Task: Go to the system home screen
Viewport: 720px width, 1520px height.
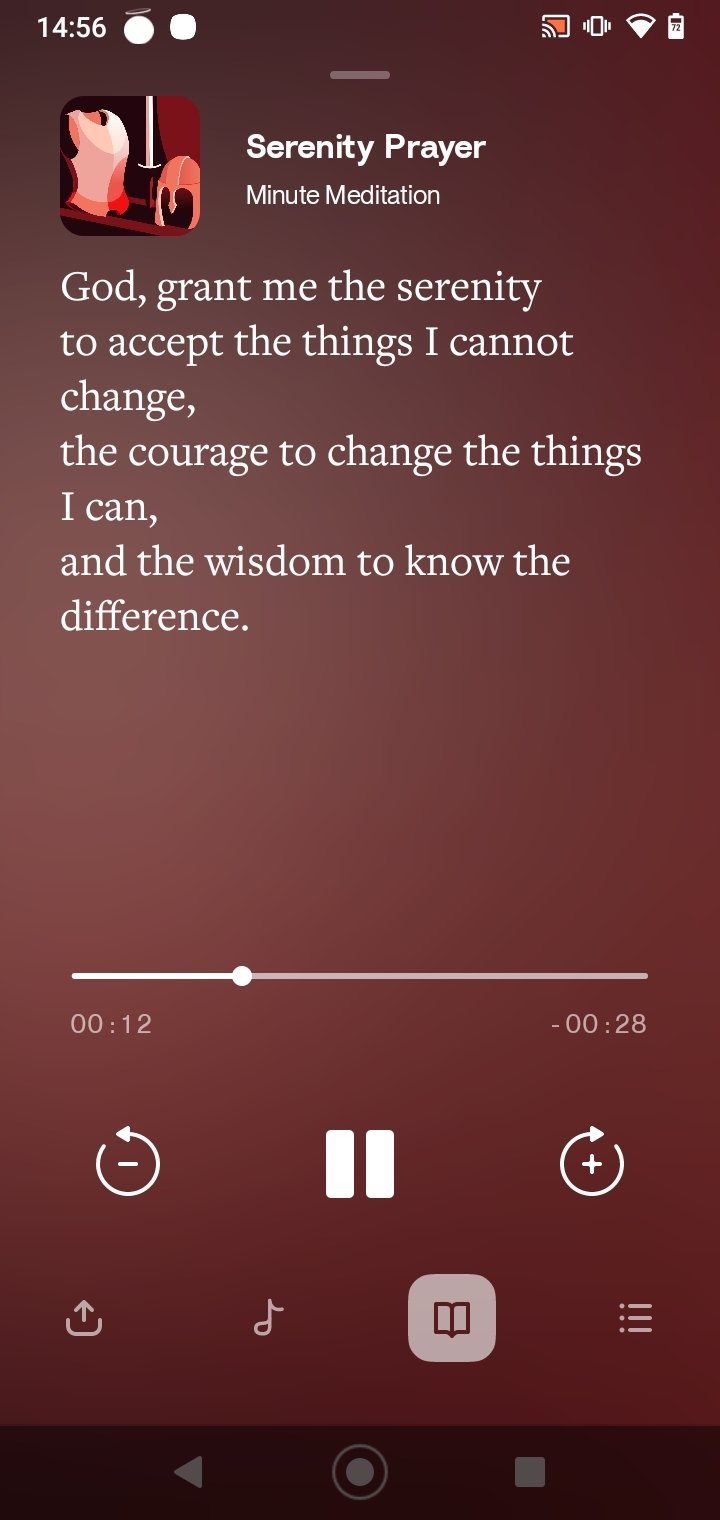Action: (360, 1472)
